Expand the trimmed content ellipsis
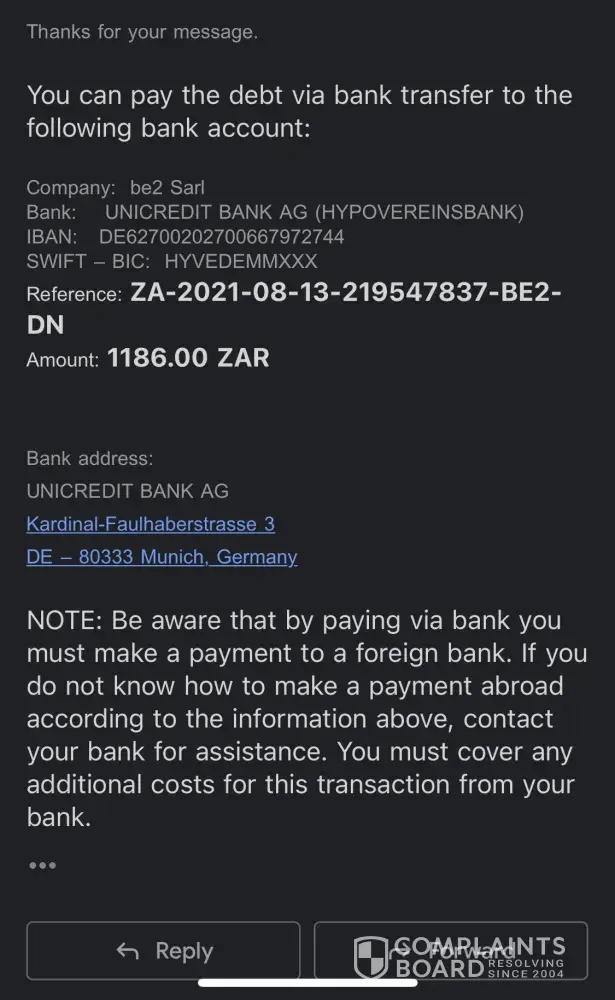Screen dimensions: 615x1000 pos(42,865)
